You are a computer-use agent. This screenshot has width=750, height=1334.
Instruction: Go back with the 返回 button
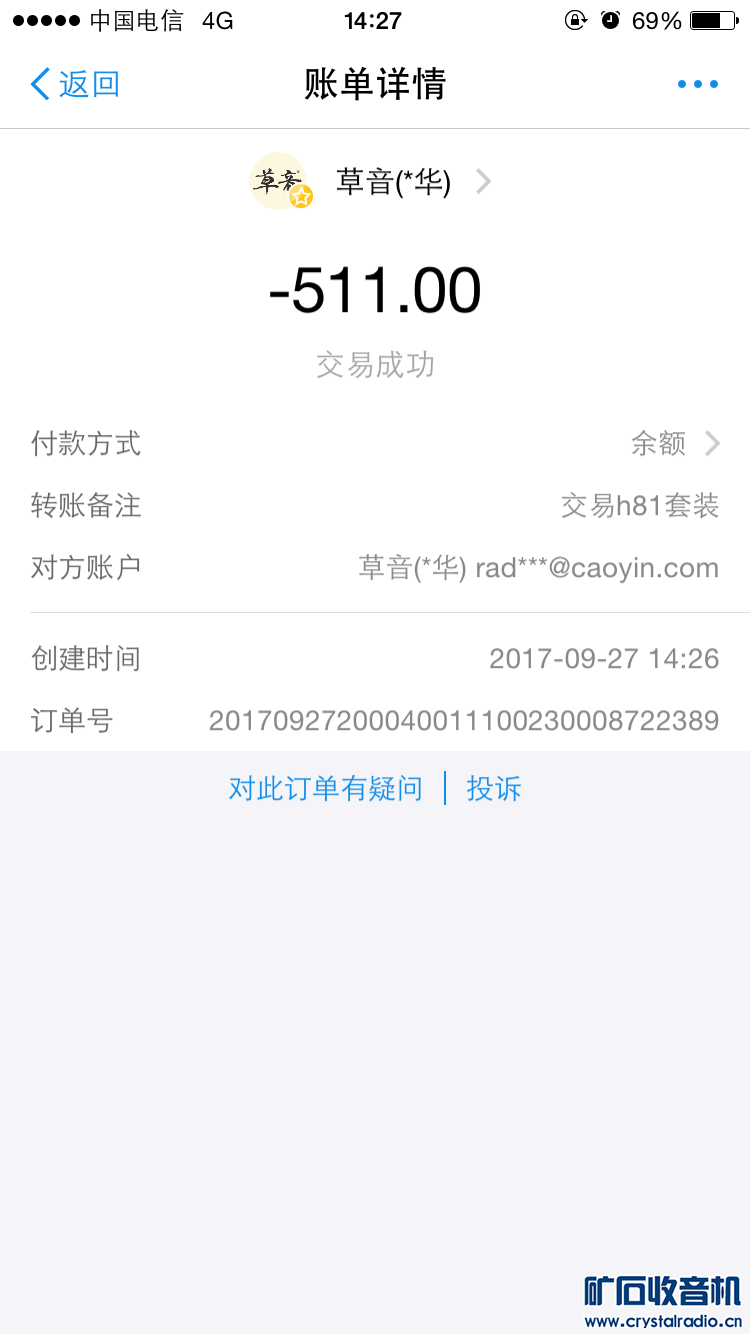click(75, 84)
